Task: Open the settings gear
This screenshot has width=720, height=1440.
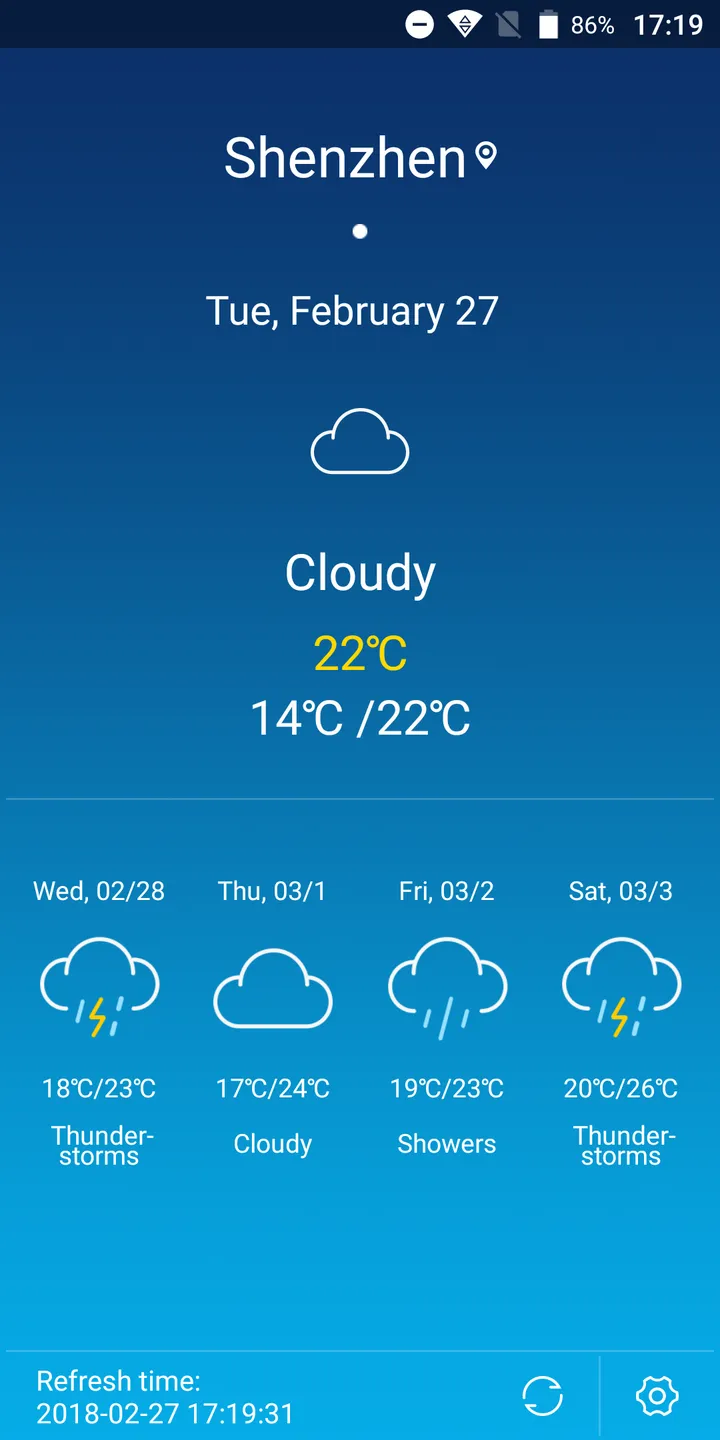Action: [657, 1396]
